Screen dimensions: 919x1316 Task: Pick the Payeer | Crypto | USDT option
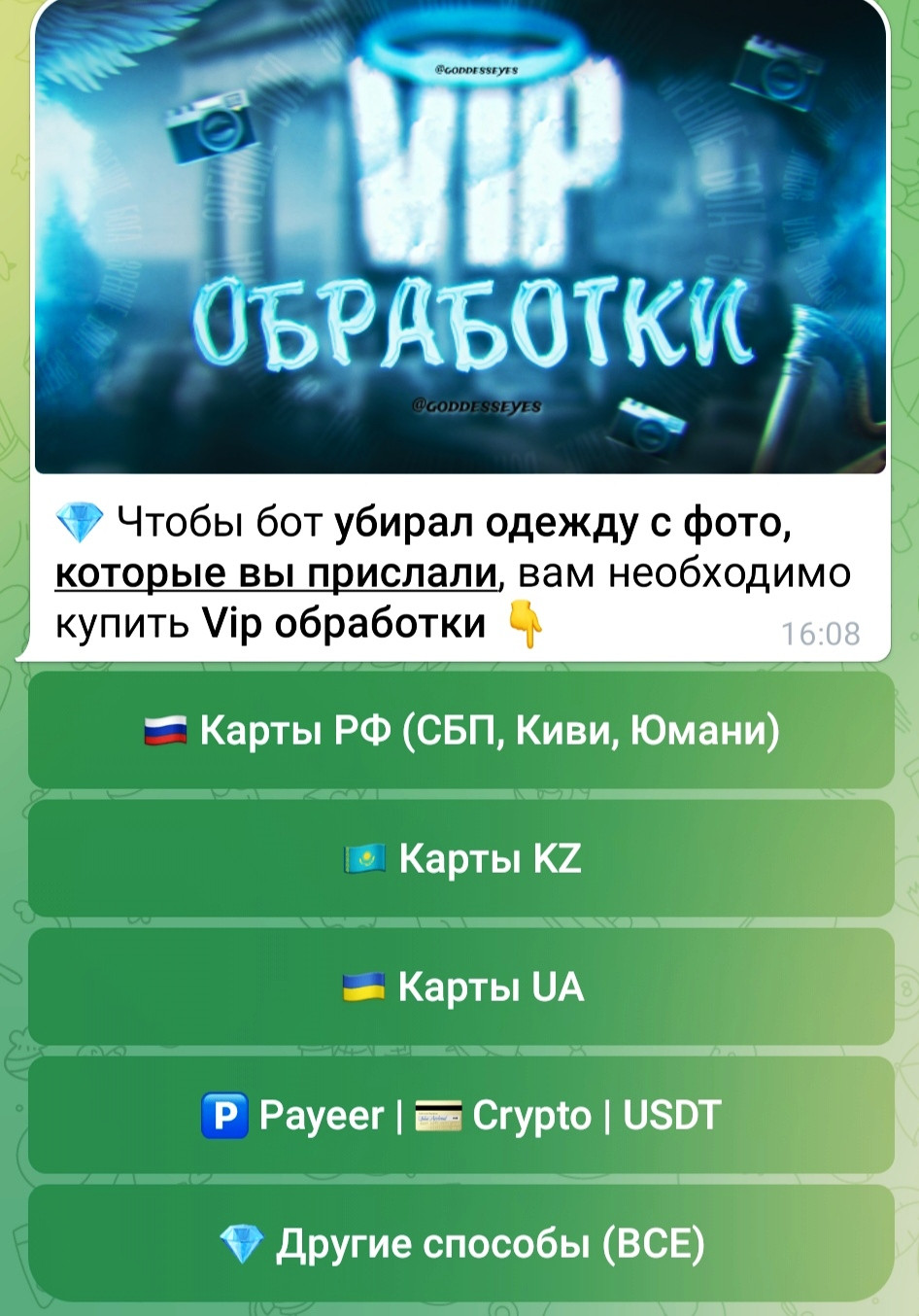[460, 1115]
